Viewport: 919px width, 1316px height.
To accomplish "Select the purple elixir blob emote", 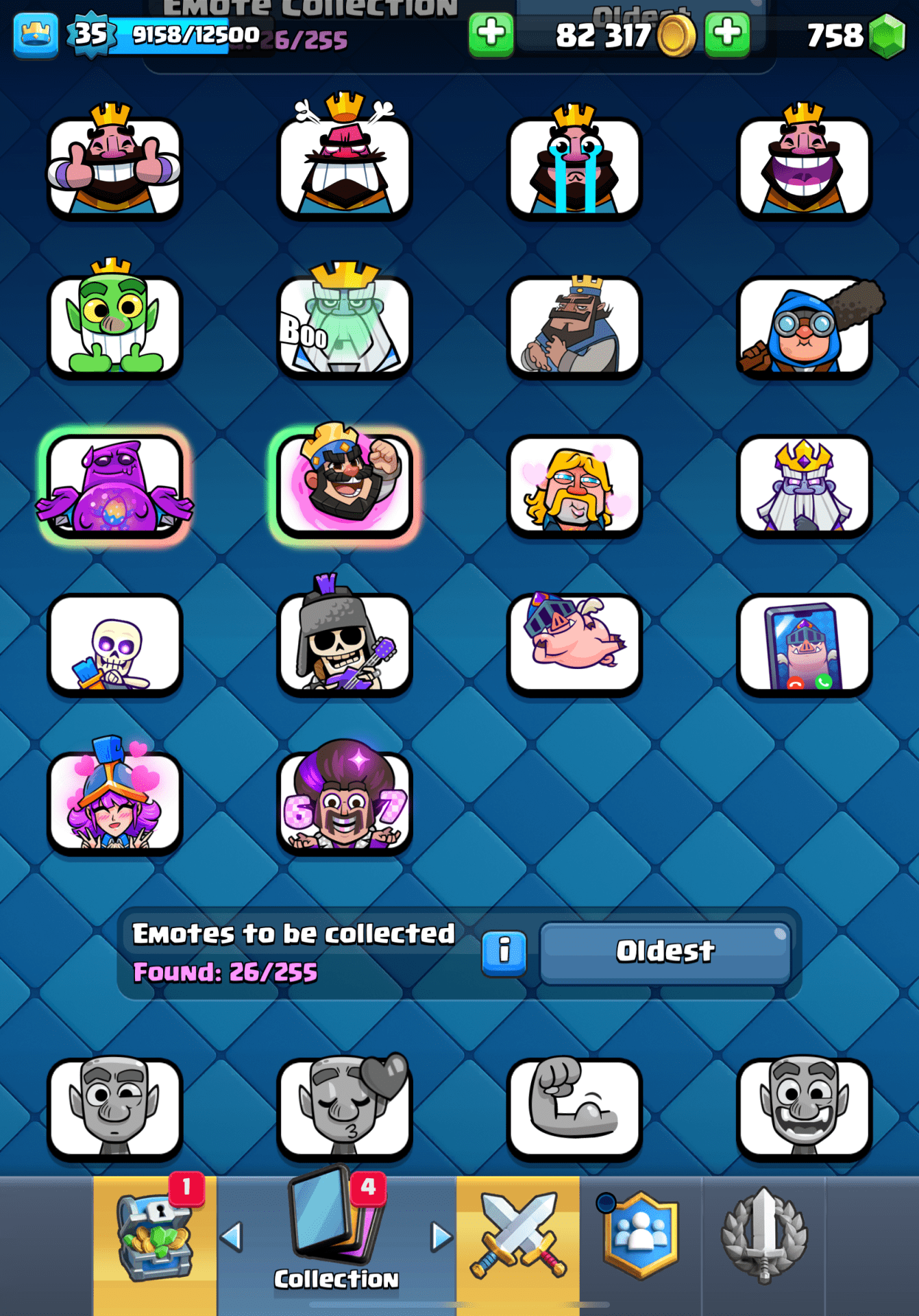I will tap(114, 485).
